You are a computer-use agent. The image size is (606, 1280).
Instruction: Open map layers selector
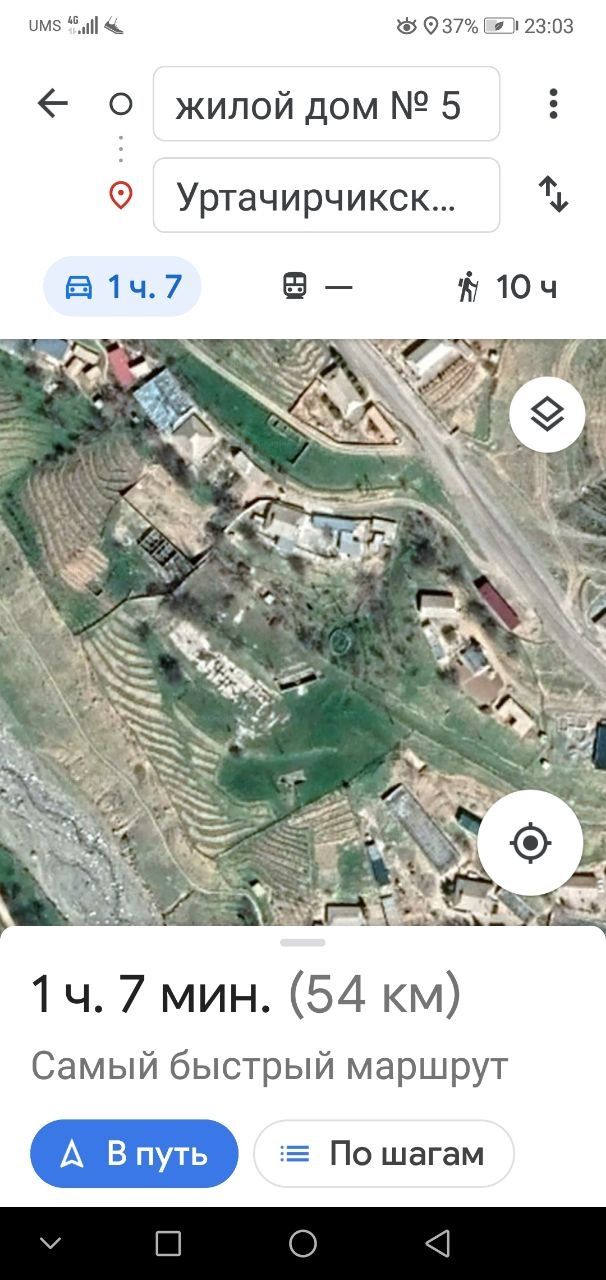pos(547,414)
